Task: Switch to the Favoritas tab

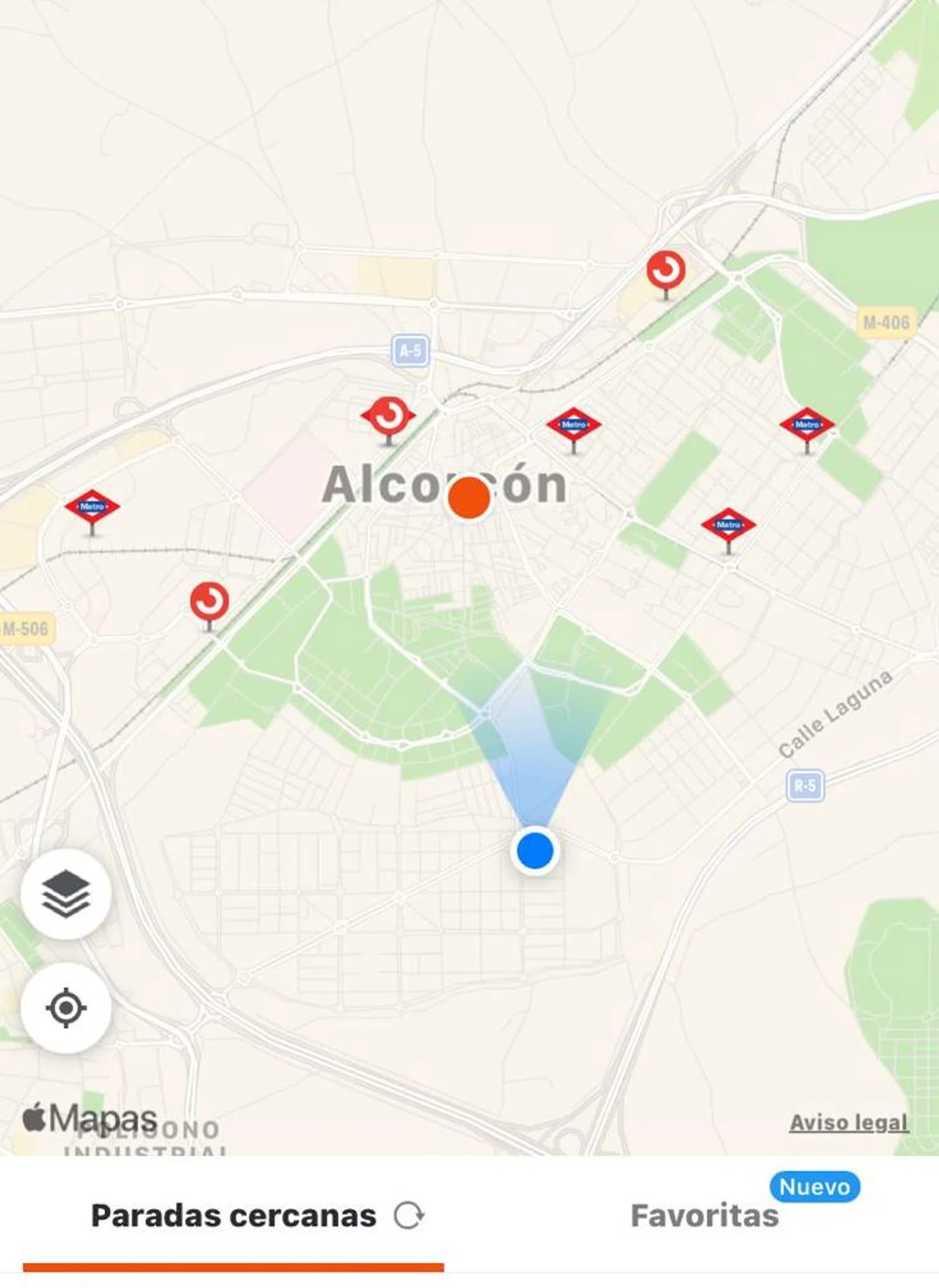Action: (x=704, y=1215)
